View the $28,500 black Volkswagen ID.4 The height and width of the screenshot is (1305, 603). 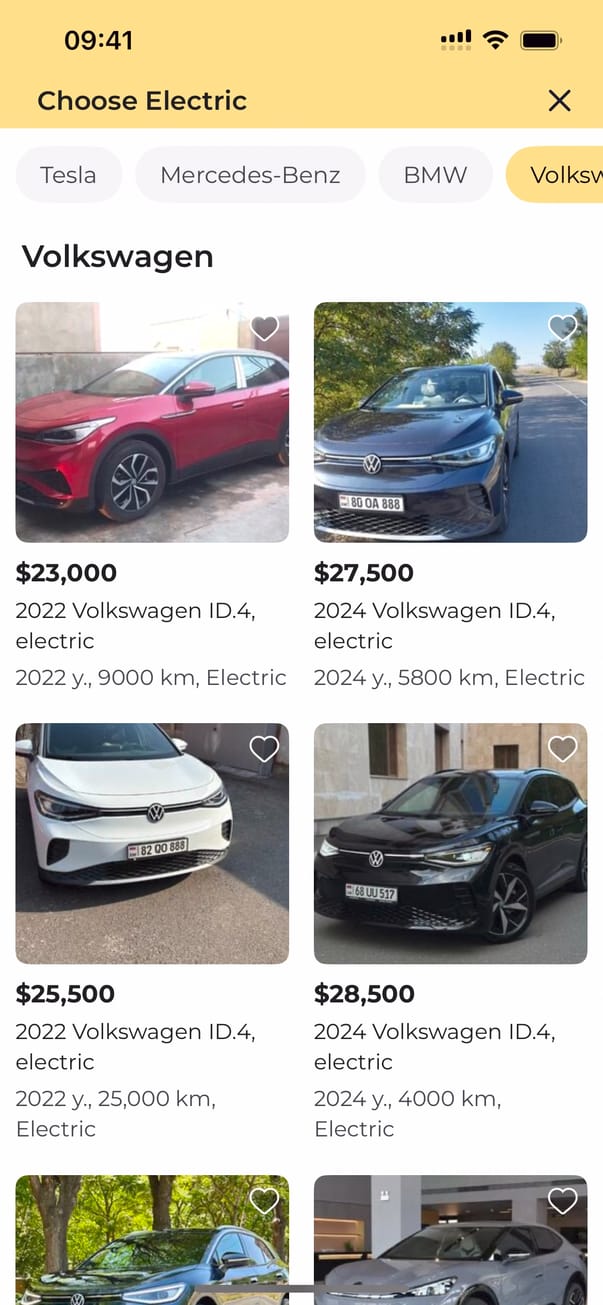450,844
